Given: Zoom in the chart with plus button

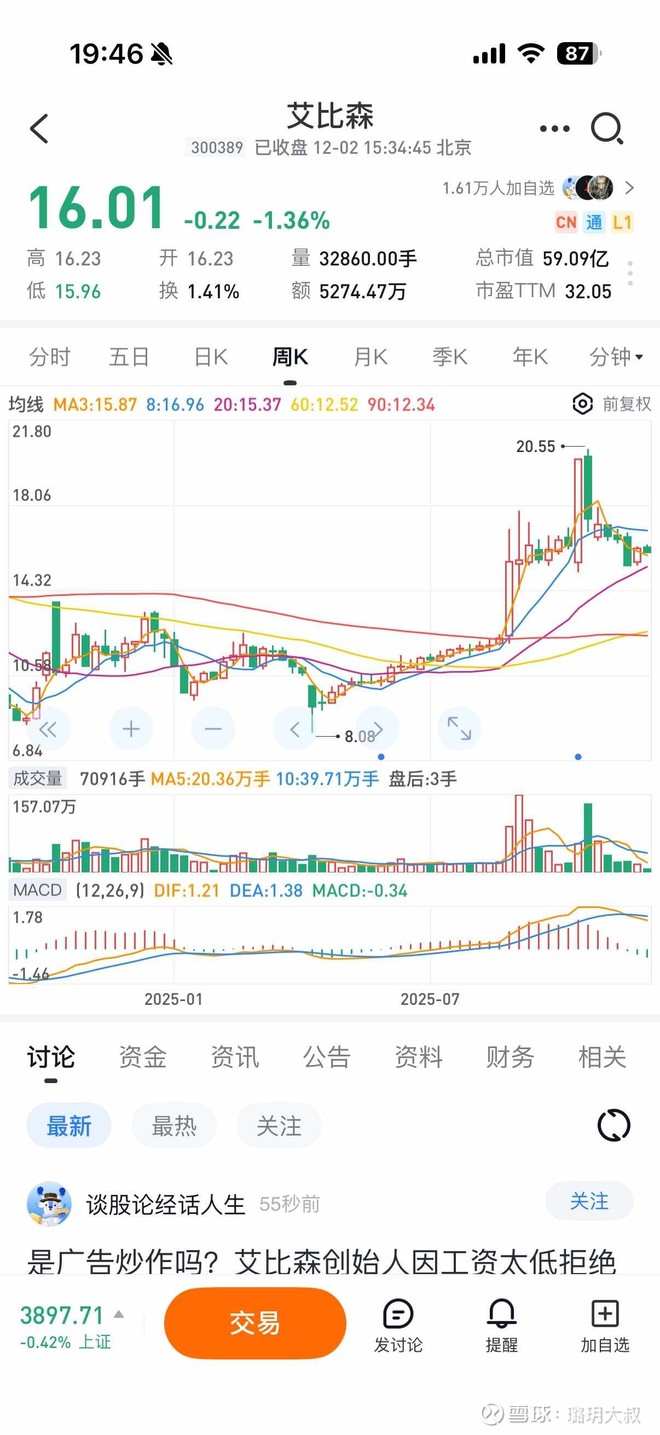Looking at the screenshot, I should point(131,729).
